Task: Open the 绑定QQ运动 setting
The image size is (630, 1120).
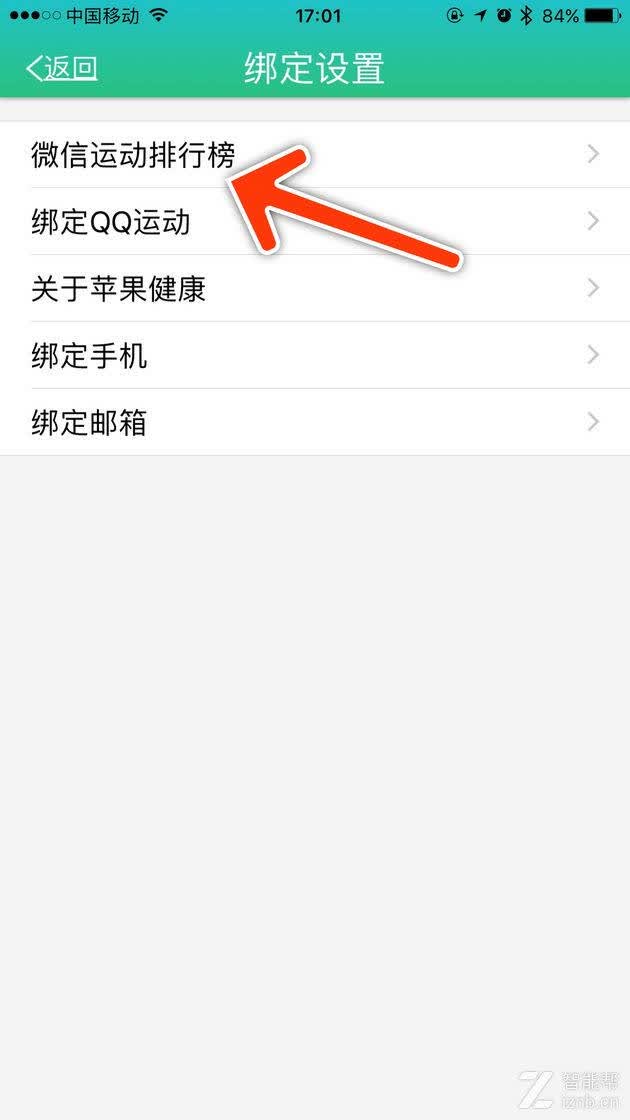Action: (x=315, y=221)
